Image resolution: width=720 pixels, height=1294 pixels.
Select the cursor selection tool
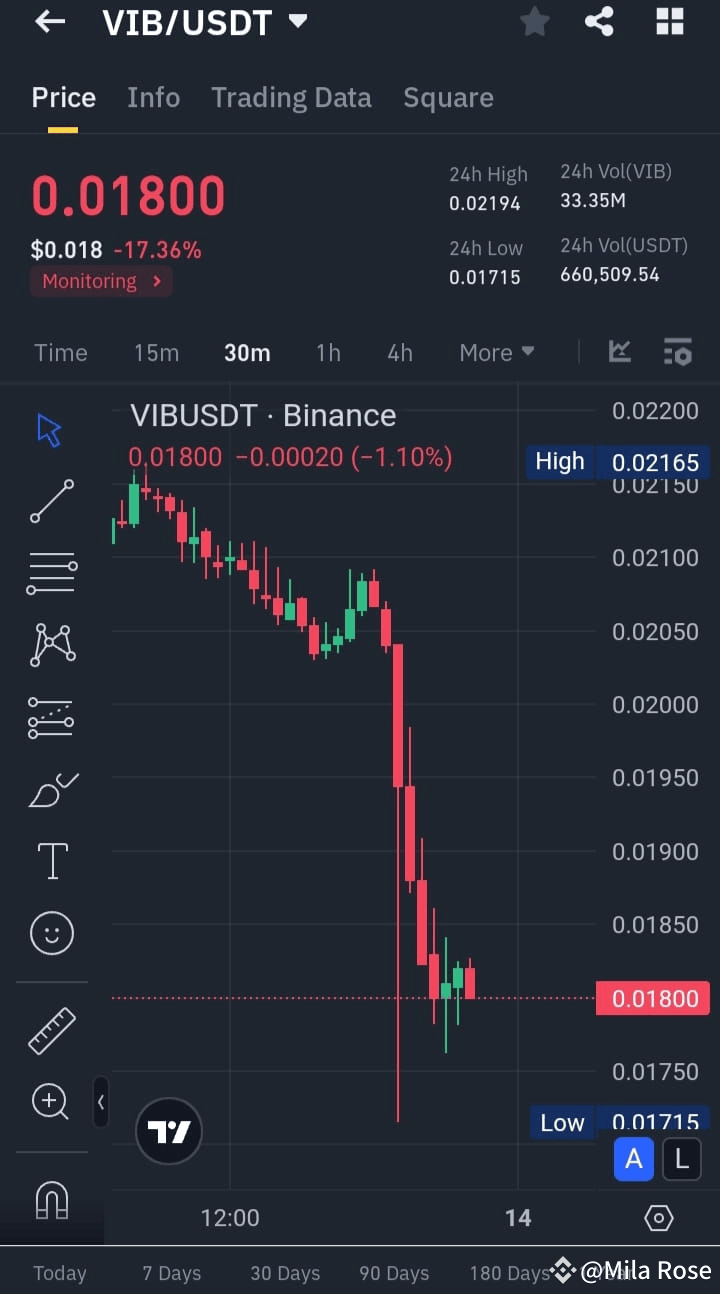click(48, 428)
